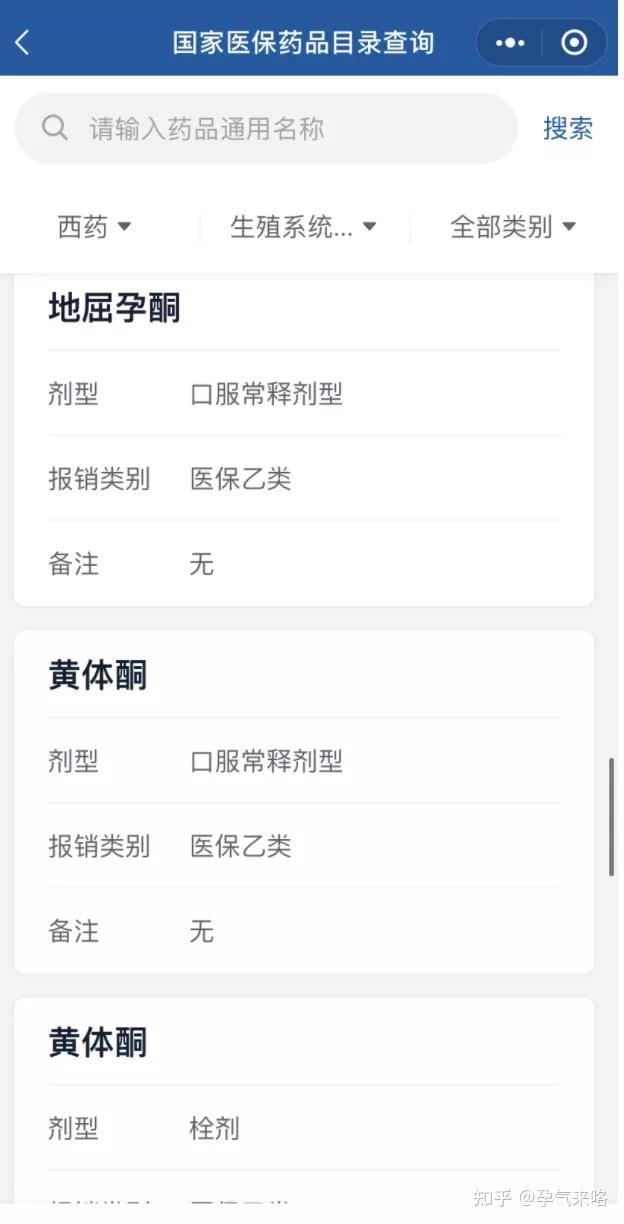Expand the 西药 dropdown filter
The image size is (624, 1224).
(95, 227)
